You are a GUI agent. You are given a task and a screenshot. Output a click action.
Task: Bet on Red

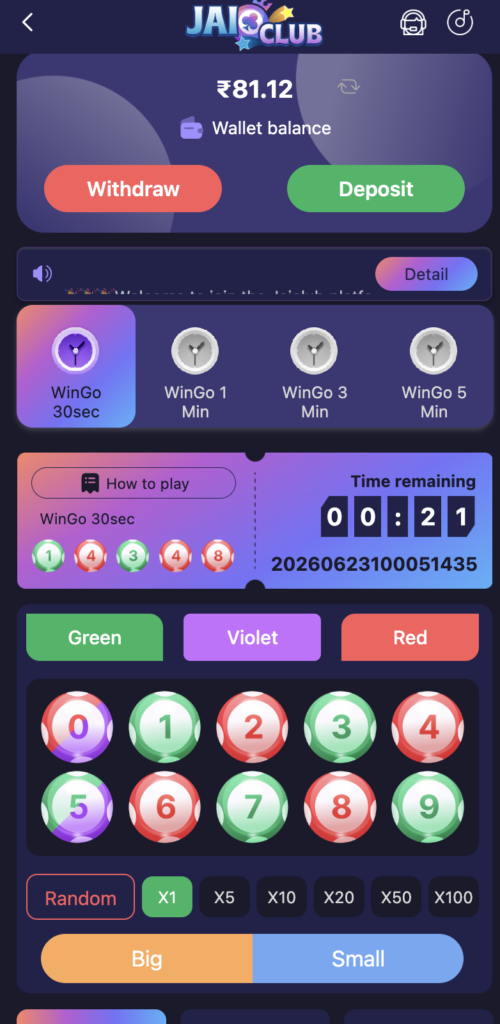(410, 637)
